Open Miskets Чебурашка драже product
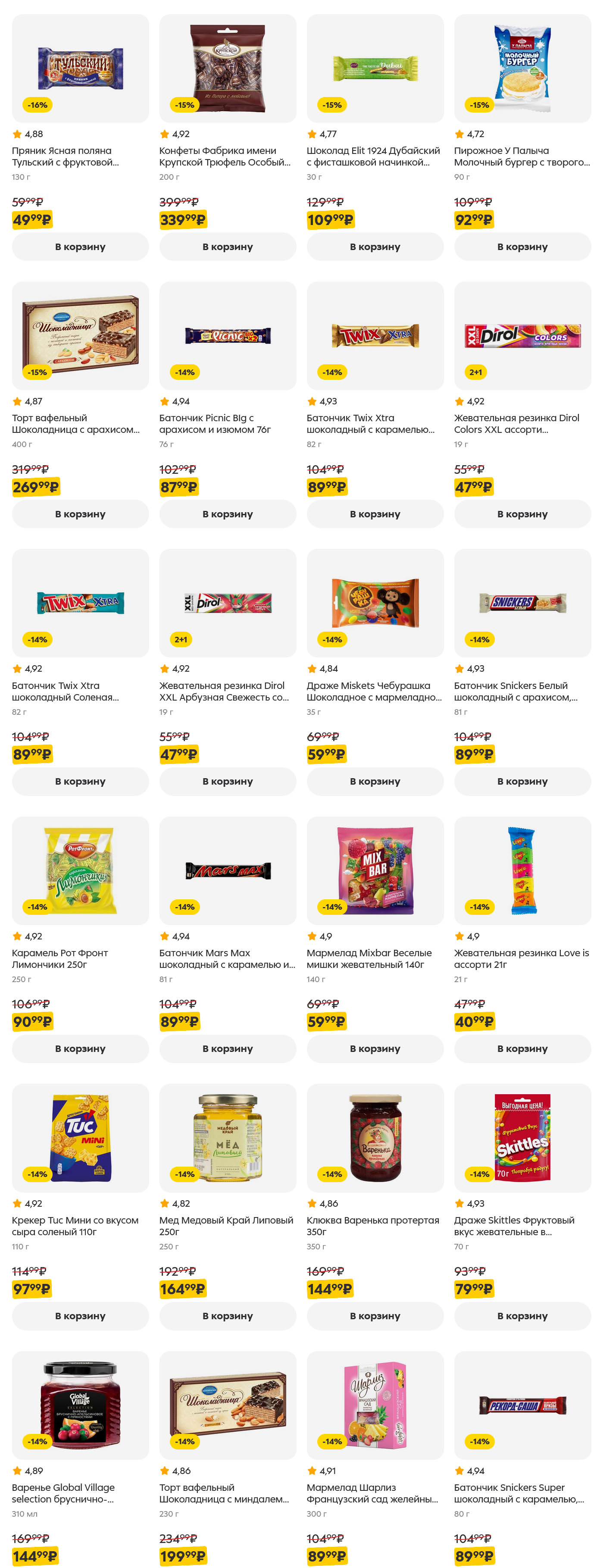Screen dimensions: 594x1568 click(375, 603)
